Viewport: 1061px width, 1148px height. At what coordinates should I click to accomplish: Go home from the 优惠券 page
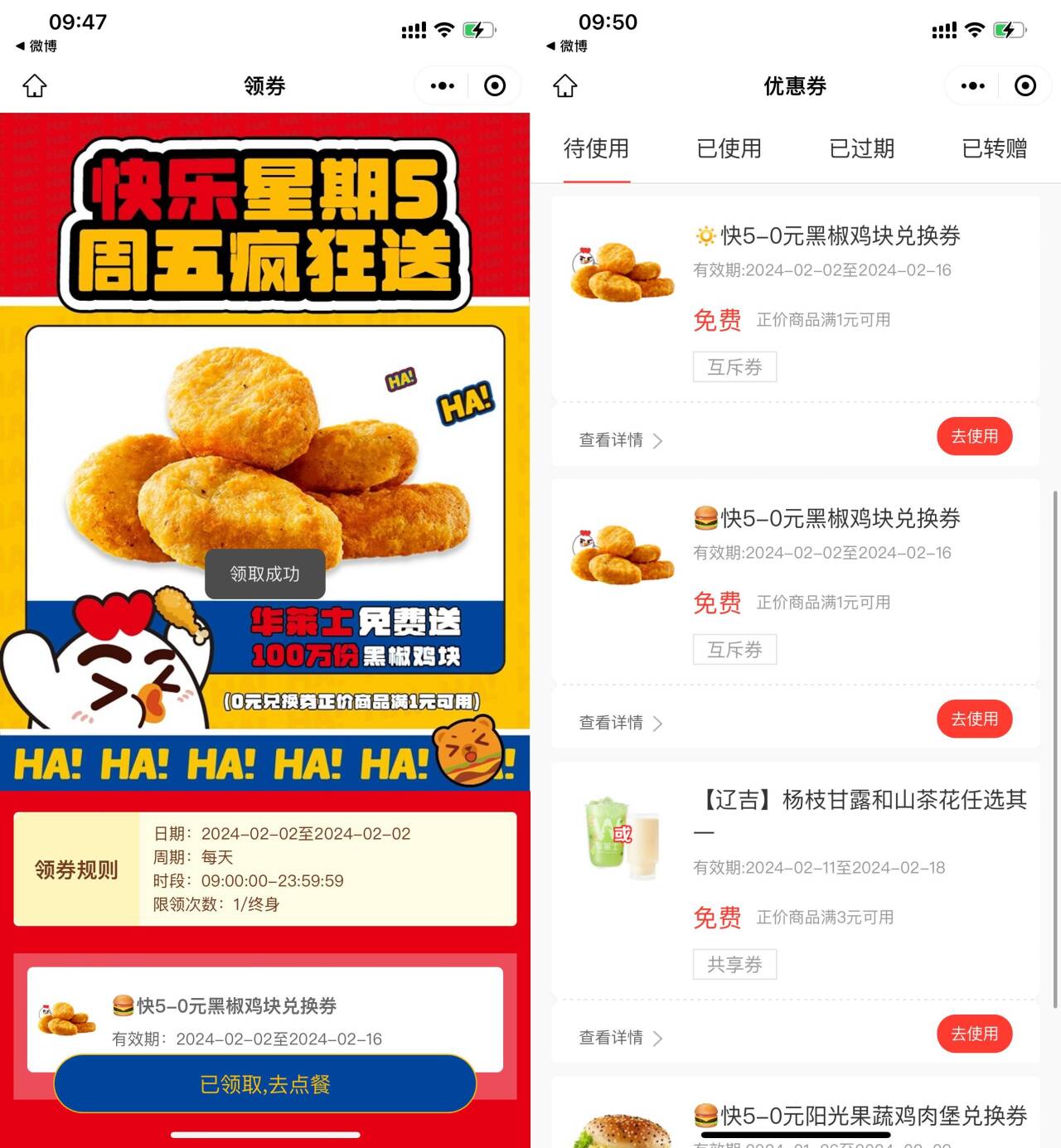tap(565, 86)
